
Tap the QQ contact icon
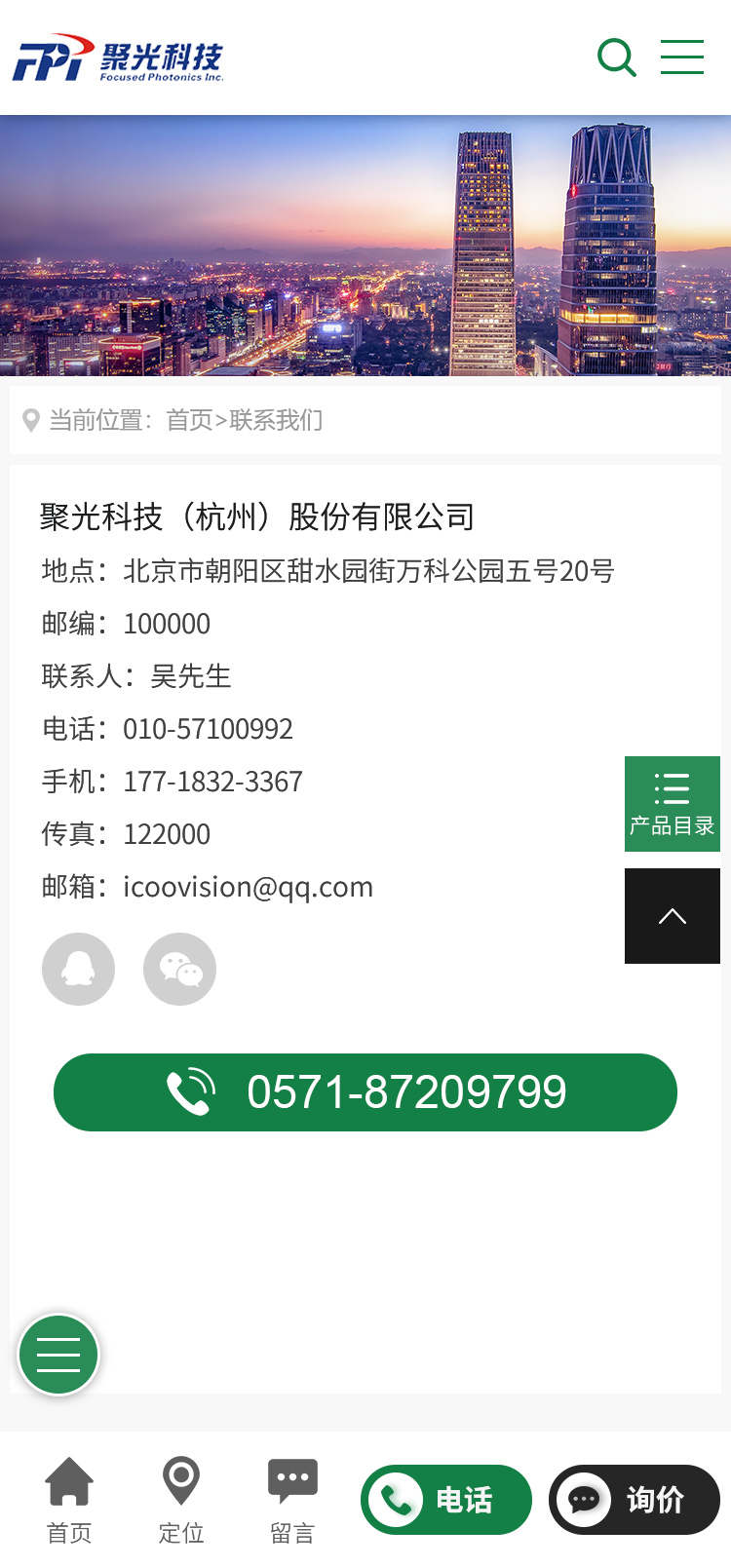click(x=79, y=969)
